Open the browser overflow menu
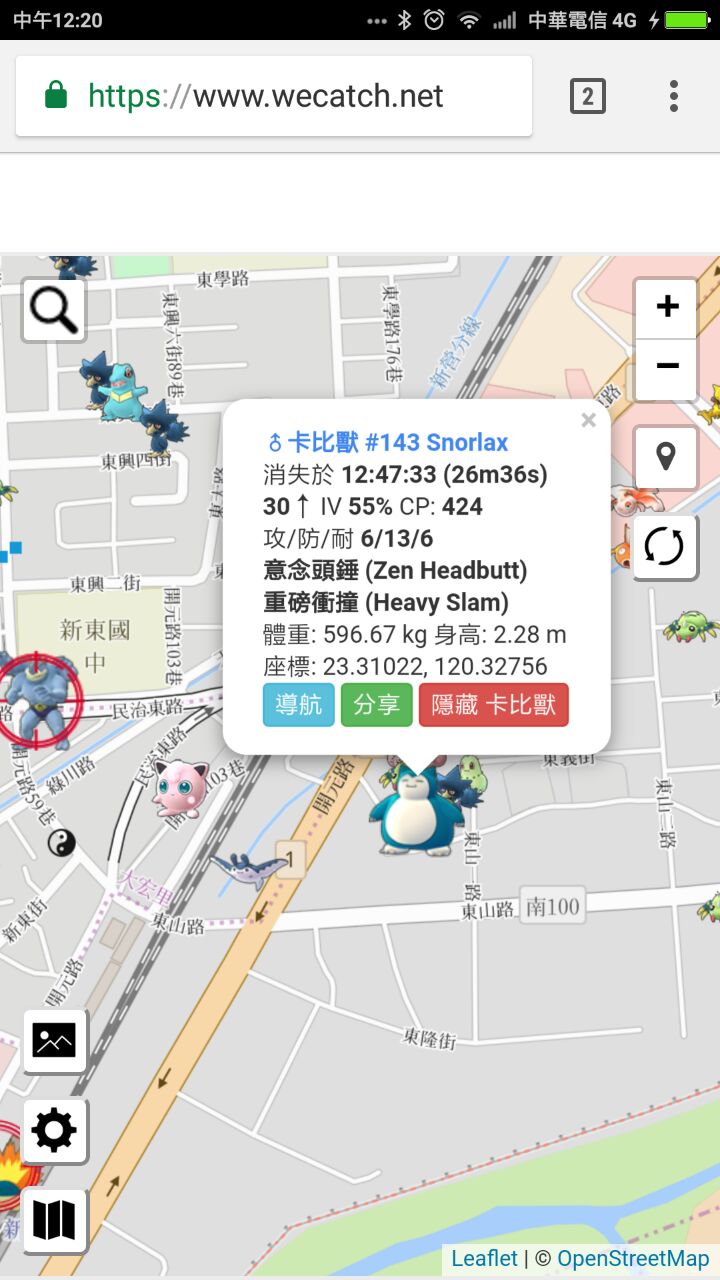 [674, 96]
